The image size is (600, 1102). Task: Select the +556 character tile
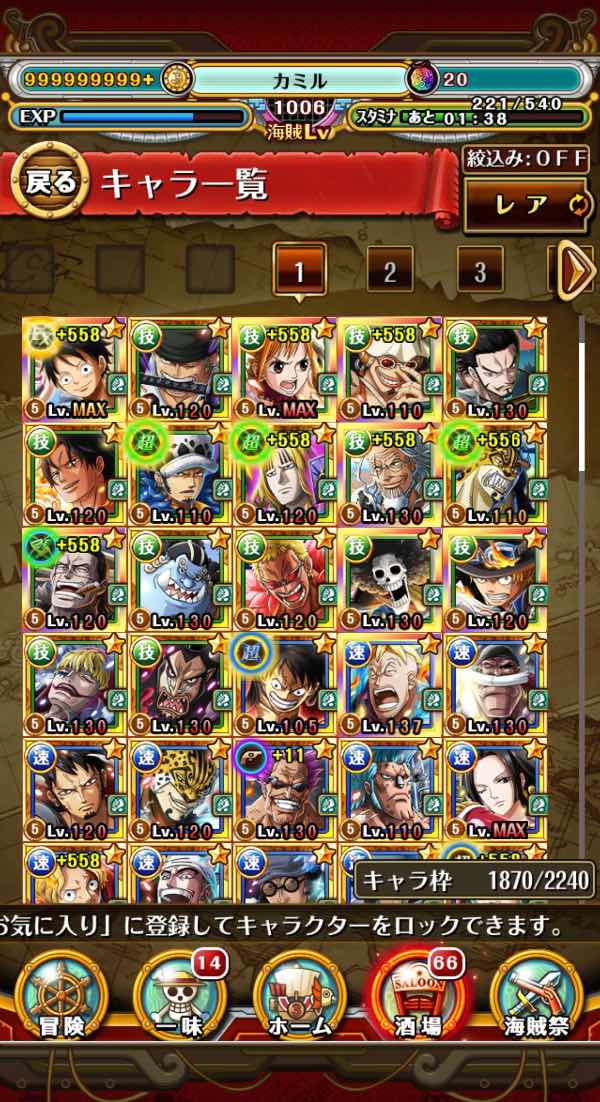pos(495,474)
